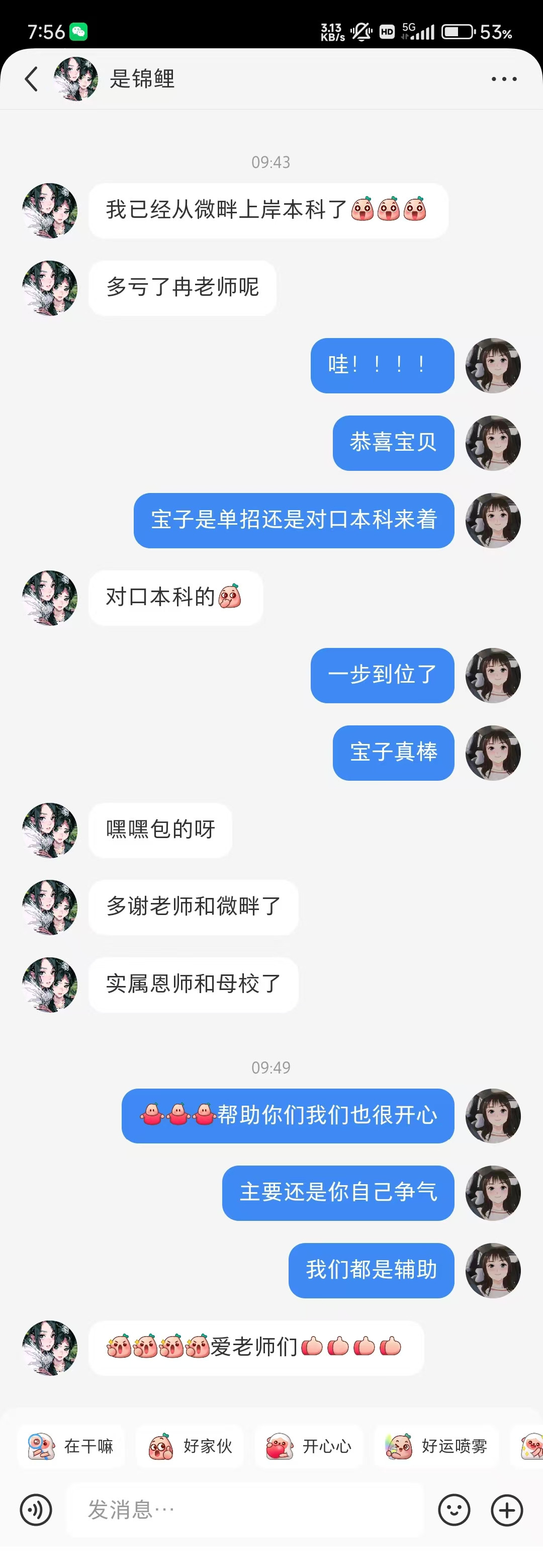543x1568 pixels.
Task: Open the emoji picker
Action: 454,1510
